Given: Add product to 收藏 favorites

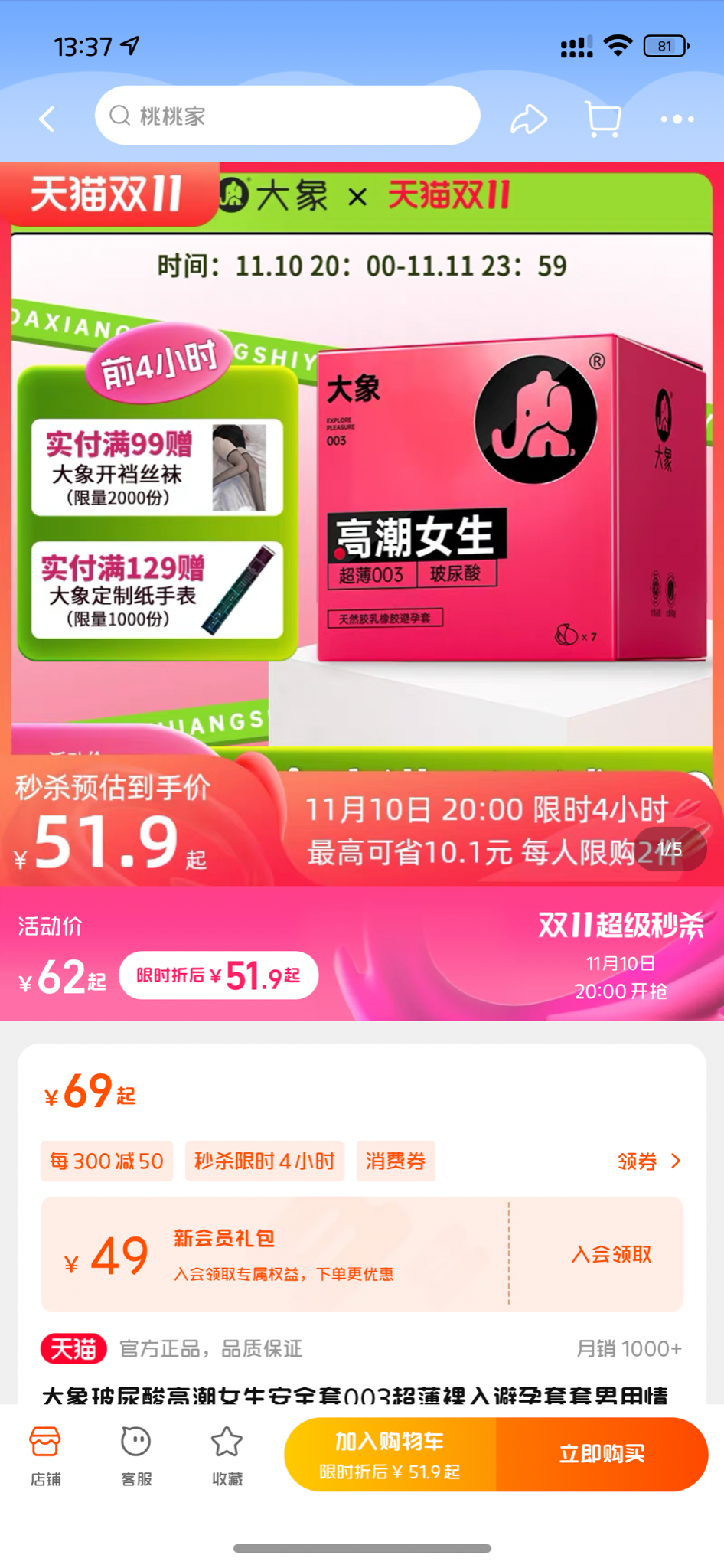Looking at the screenshot, I should click(227, 1455).
